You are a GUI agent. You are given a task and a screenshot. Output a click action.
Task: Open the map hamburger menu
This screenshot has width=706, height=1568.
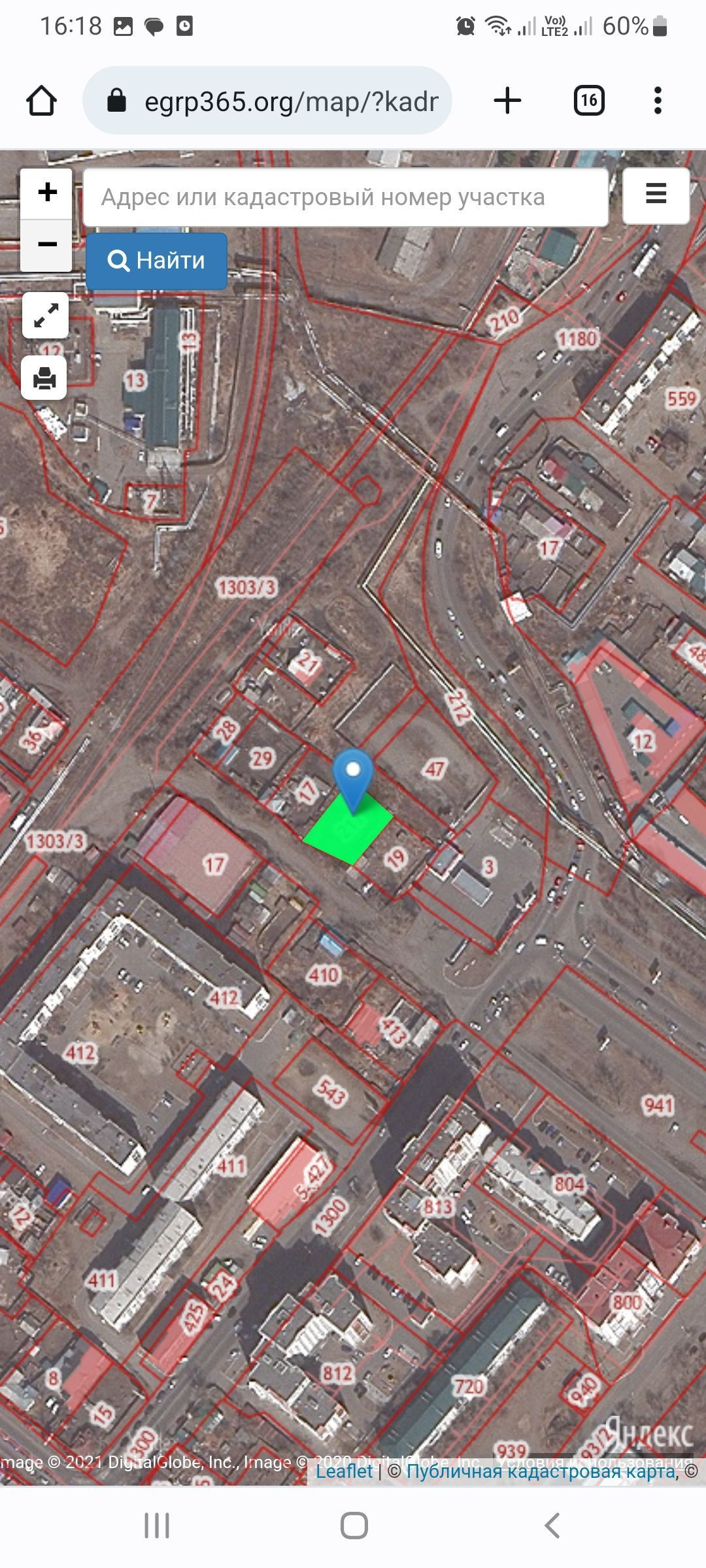656,195
